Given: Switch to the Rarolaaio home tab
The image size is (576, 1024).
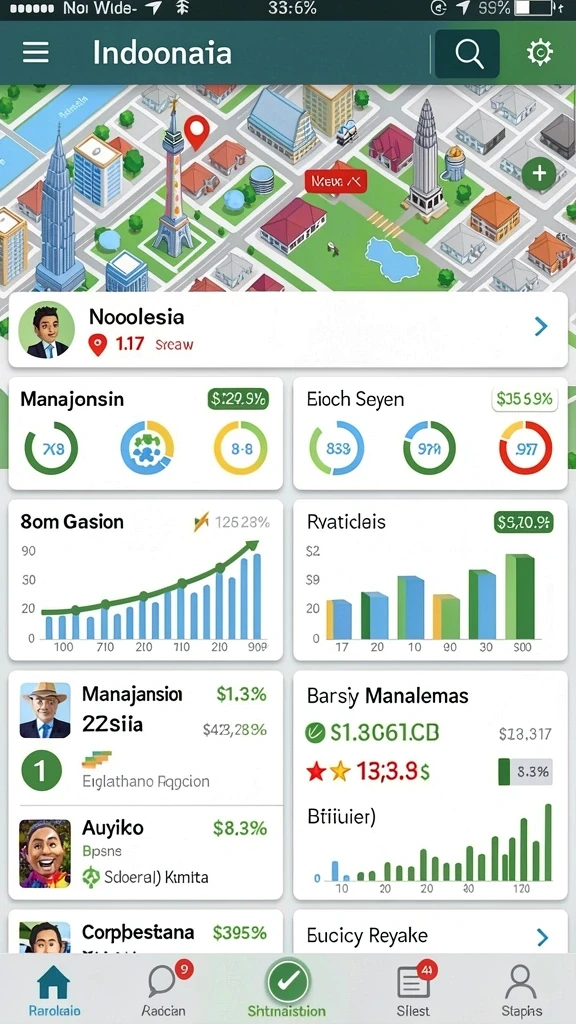Looking at the screenshot, I should 54,990.
